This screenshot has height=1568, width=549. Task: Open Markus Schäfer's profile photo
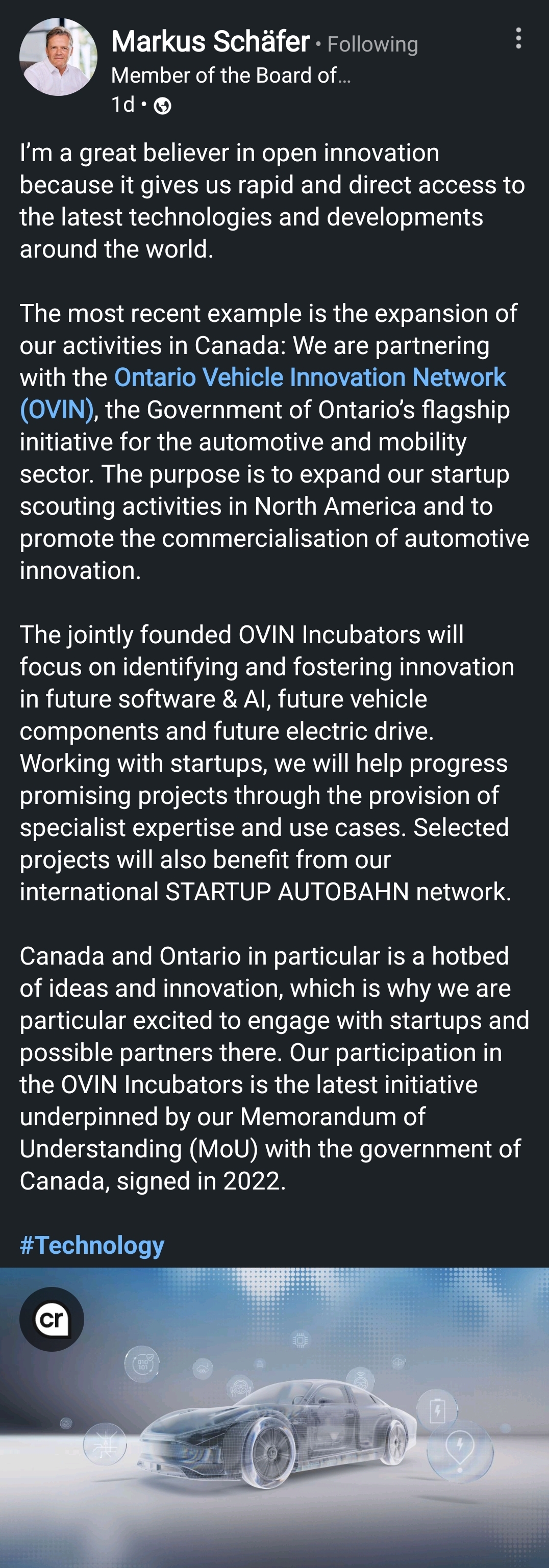[58, 57]
